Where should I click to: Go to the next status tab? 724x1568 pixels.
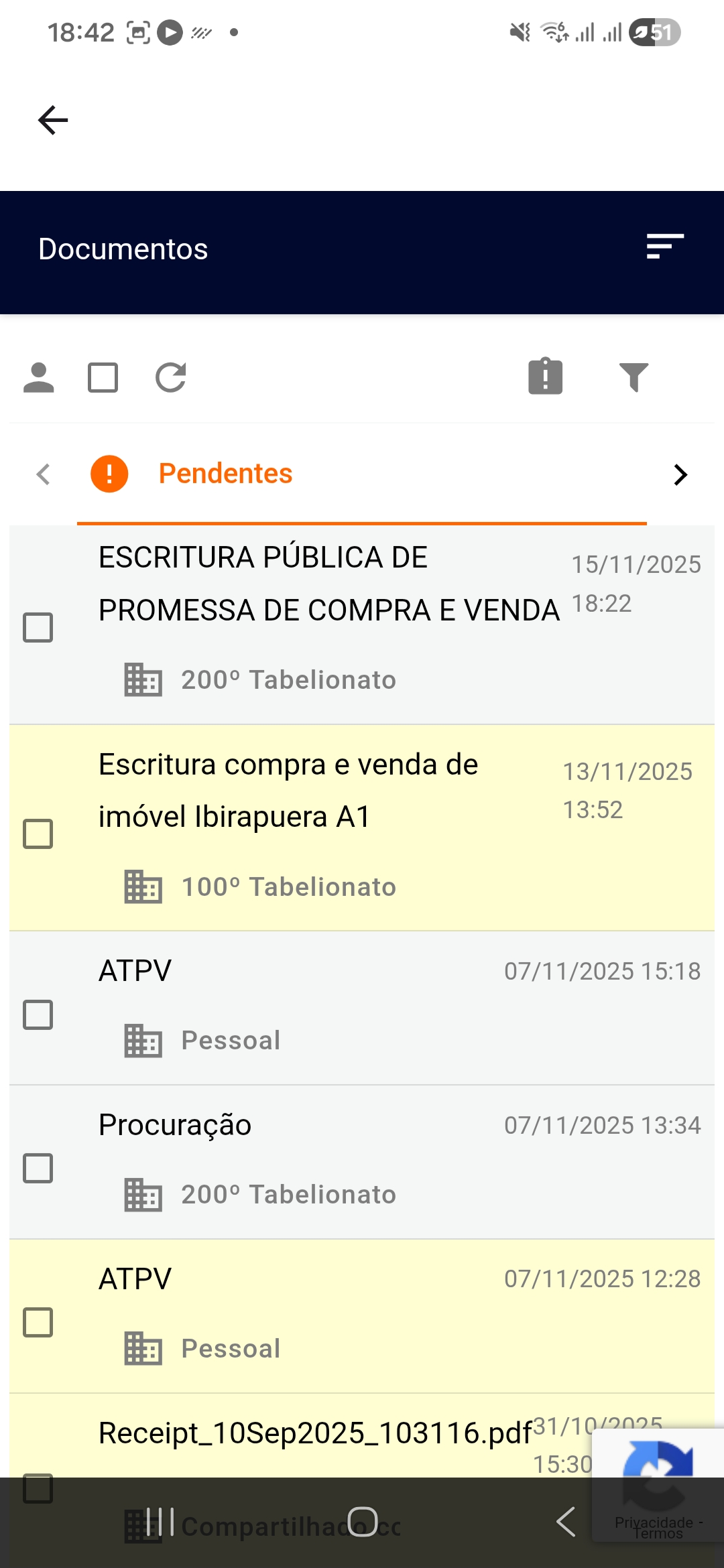click(680, 474)
